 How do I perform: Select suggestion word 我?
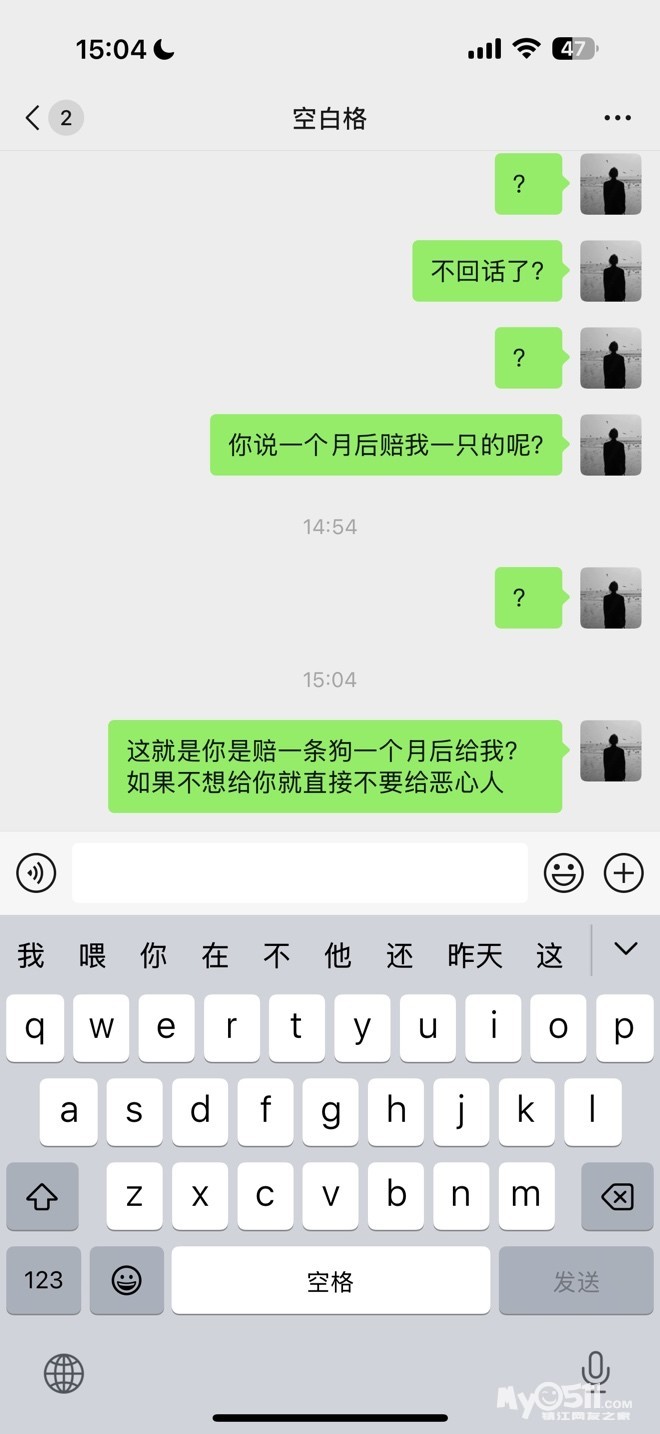pos(31,956)
